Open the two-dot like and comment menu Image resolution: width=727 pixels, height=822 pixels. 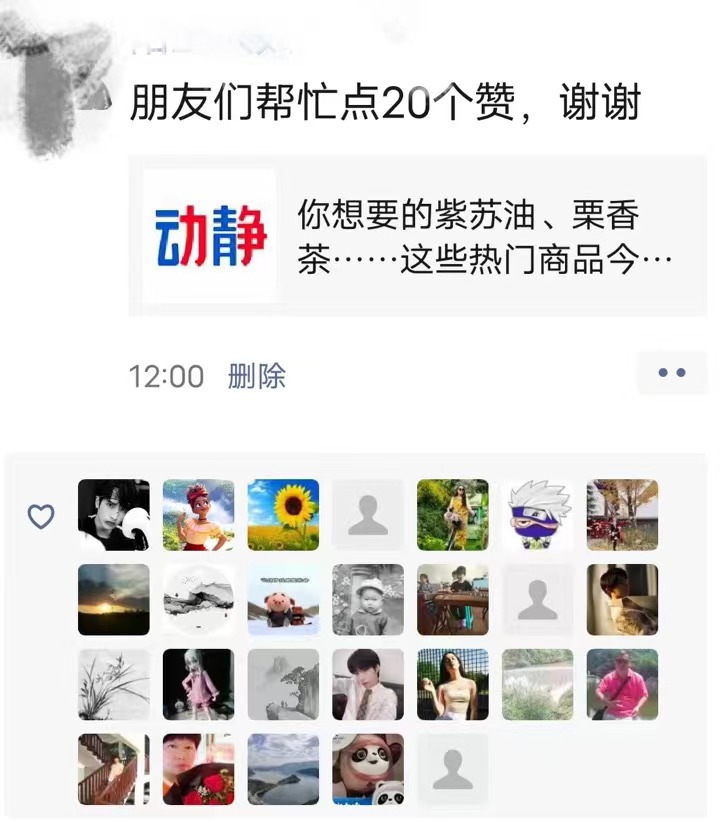[x=671, y=373]
